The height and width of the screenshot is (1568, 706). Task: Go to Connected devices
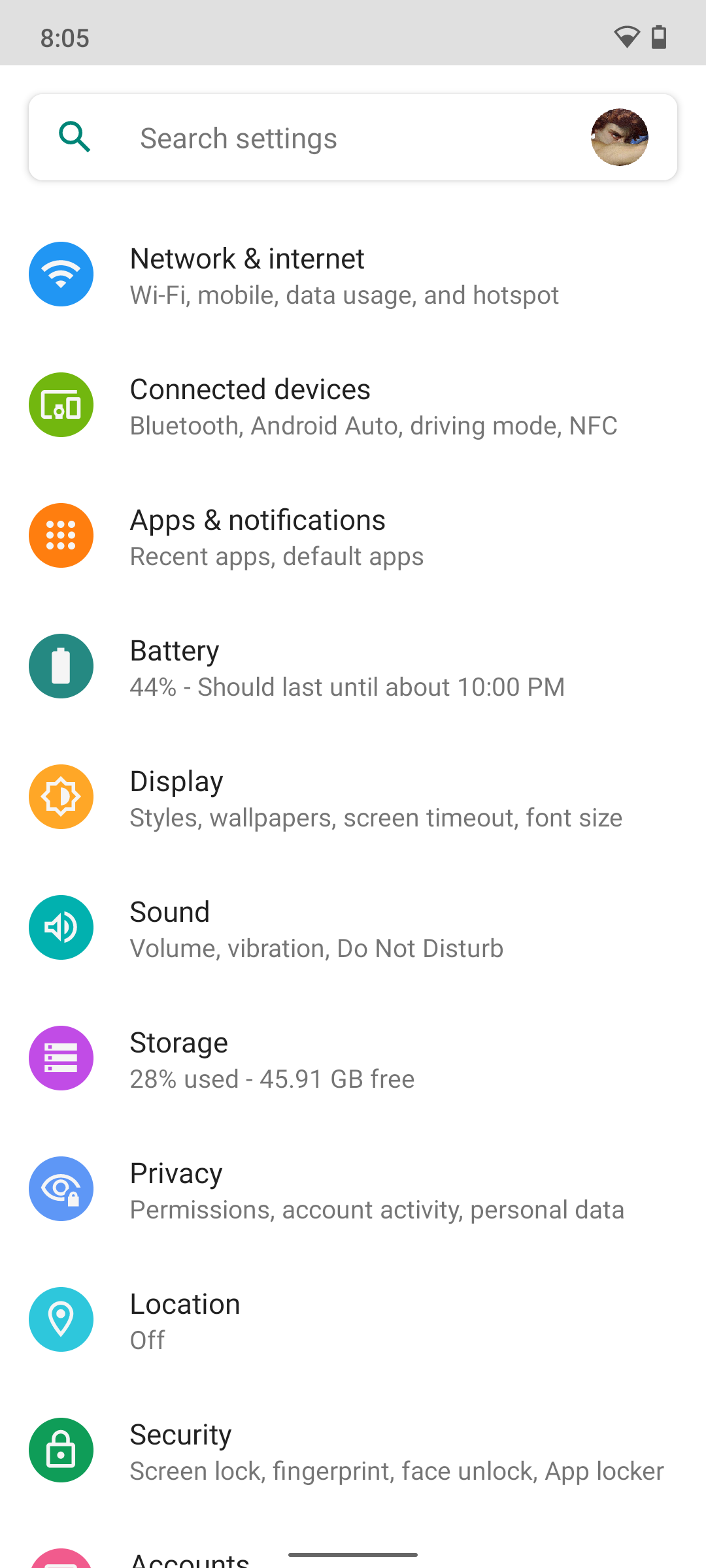tap(353, 406)
